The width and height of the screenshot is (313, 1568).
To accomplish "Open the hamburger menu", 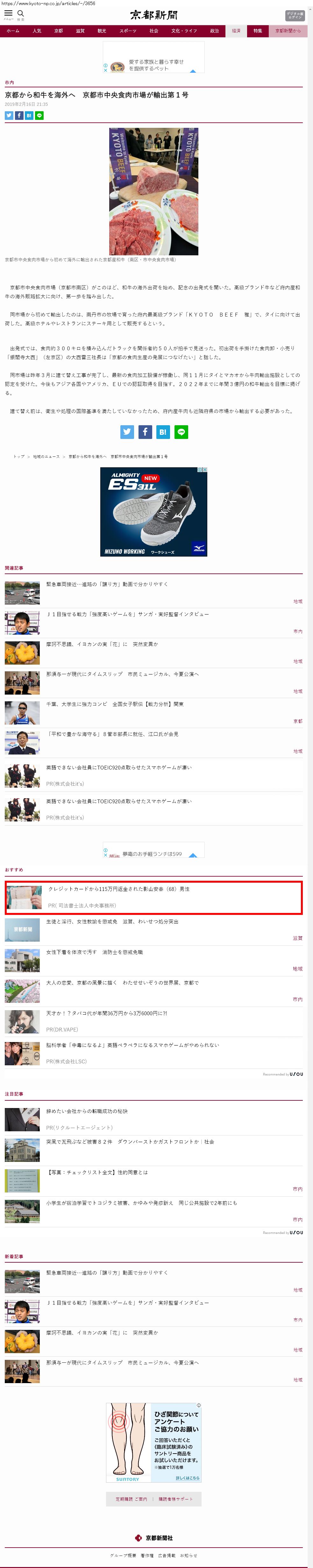I will point(9,13).
